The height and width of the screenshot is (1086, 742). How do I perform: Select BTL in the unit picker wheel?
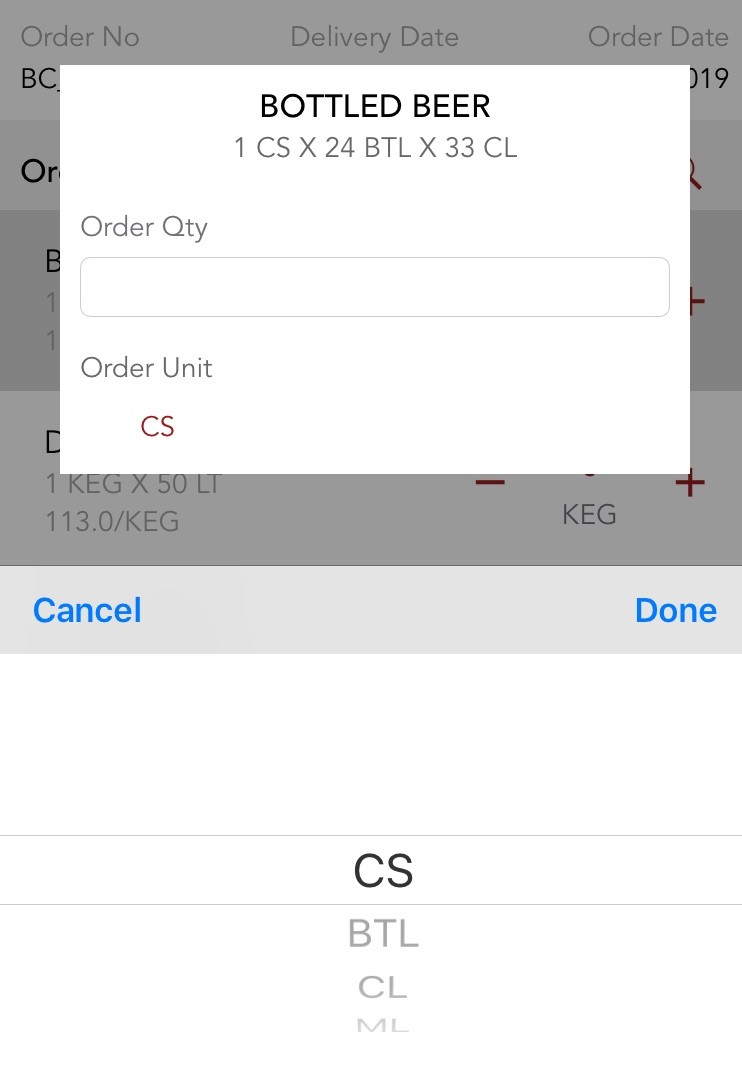[x=382, y=932]
